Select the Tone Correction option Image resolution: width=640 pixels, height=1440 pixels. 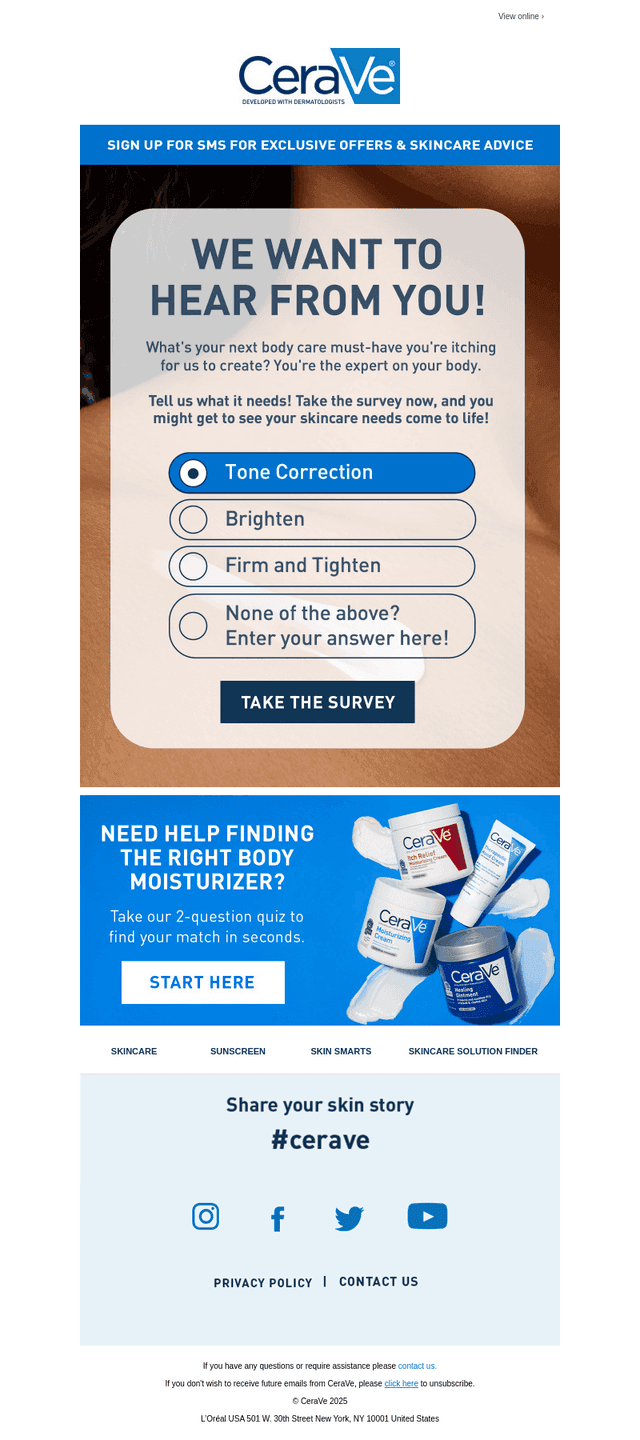pyautogui.click(x=322, y=473)
